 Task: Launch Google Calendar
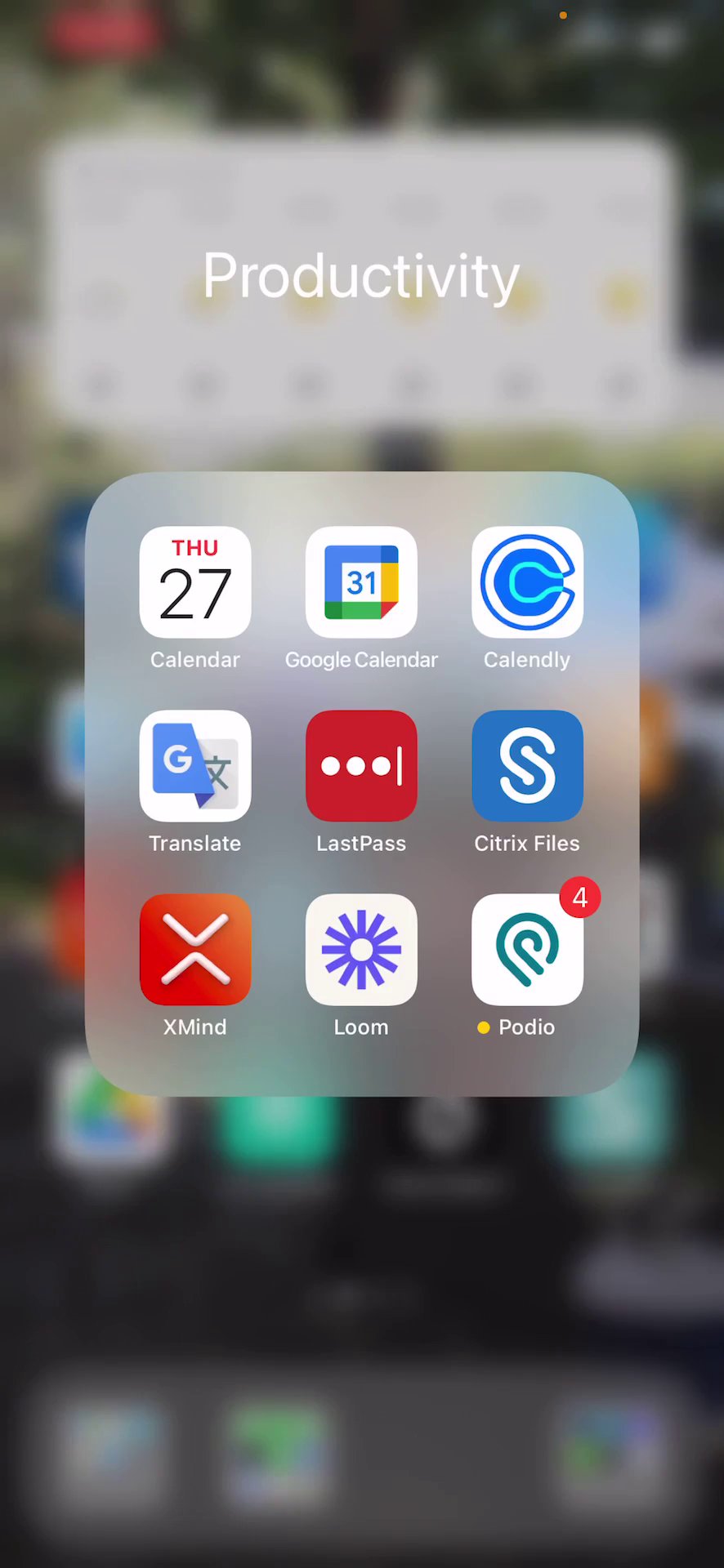pyautogui.click(x=361, y=582)
